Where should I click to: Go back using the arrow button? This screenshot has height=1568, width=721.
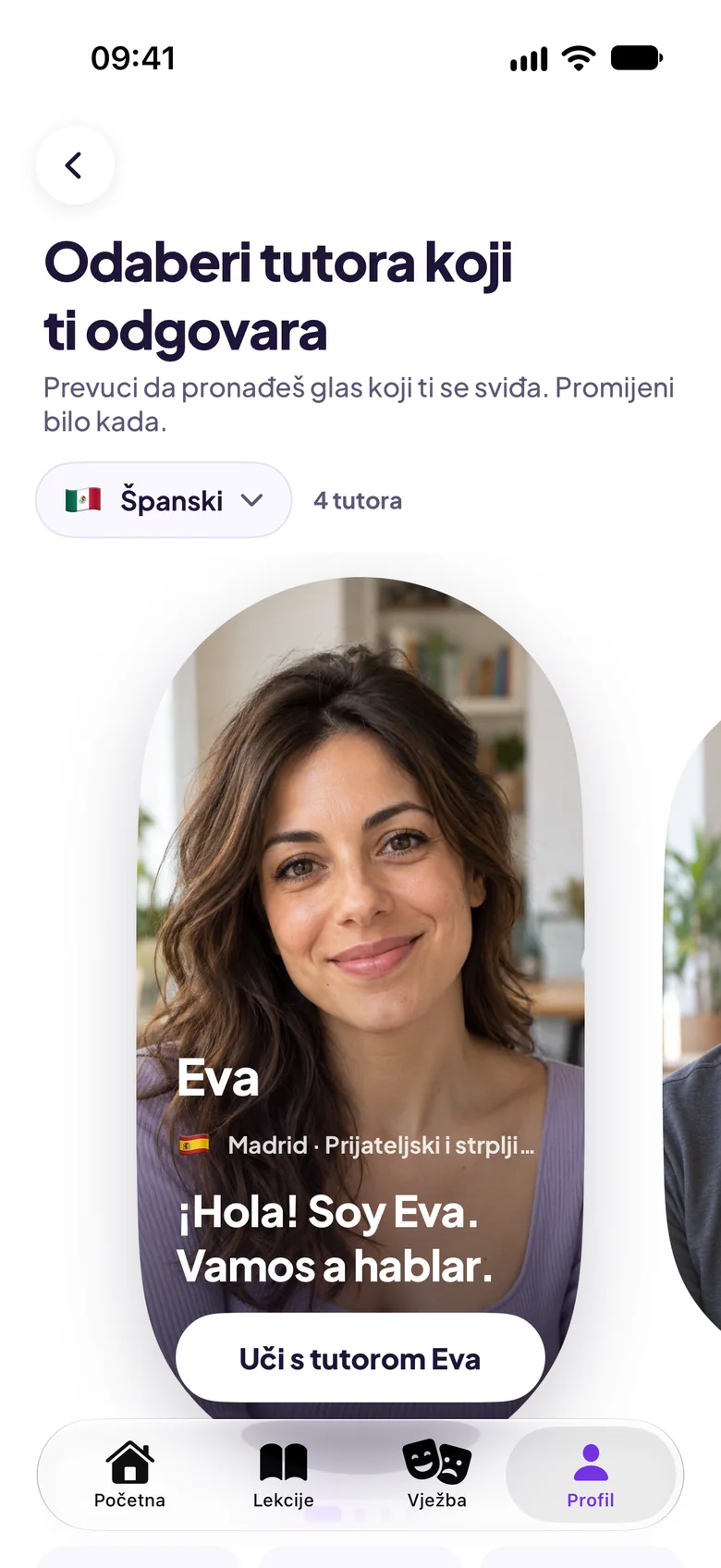click(75, 165)
